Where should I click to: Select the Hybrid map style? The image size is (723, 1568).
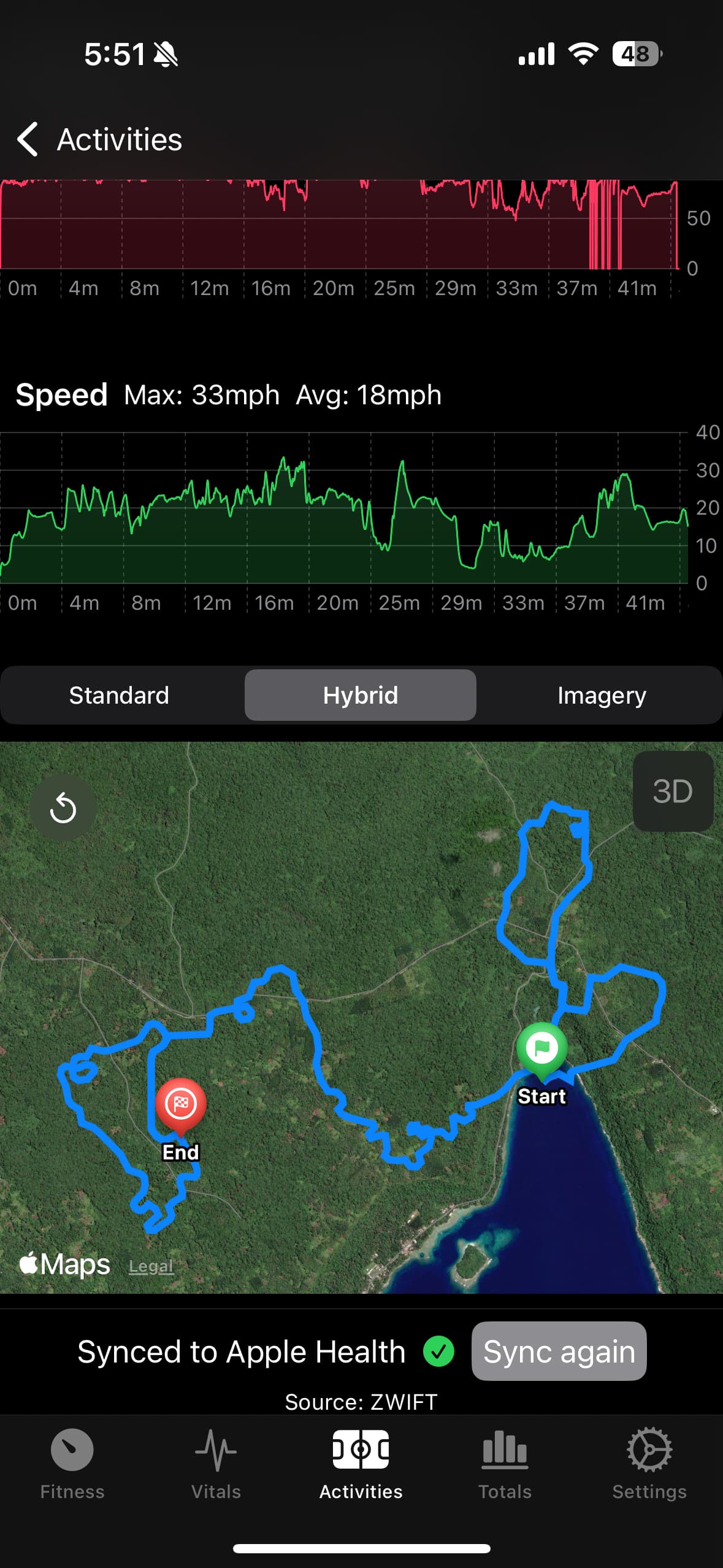[361, 695]
